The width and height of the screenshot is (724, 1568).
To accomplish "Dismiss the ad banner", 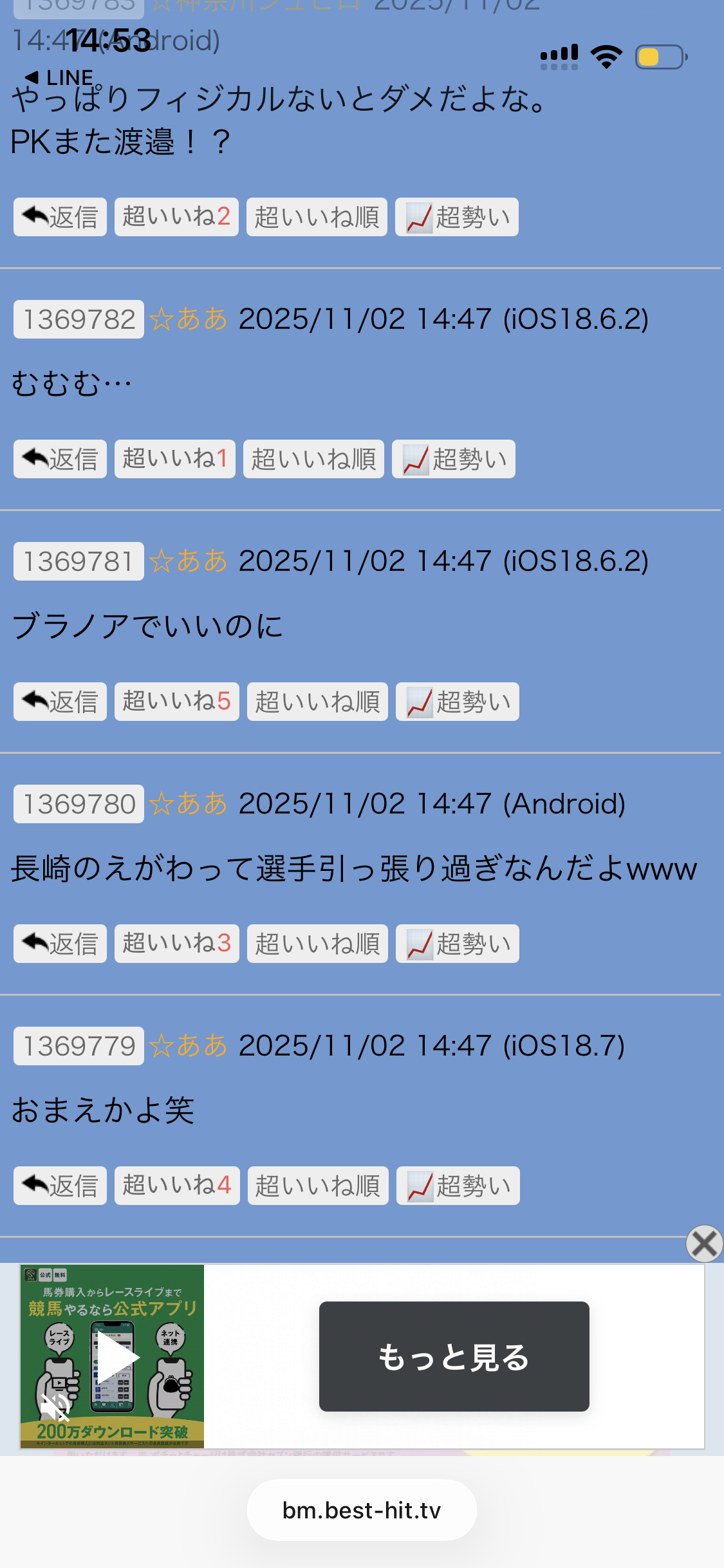I will [x=704, y=1244].
